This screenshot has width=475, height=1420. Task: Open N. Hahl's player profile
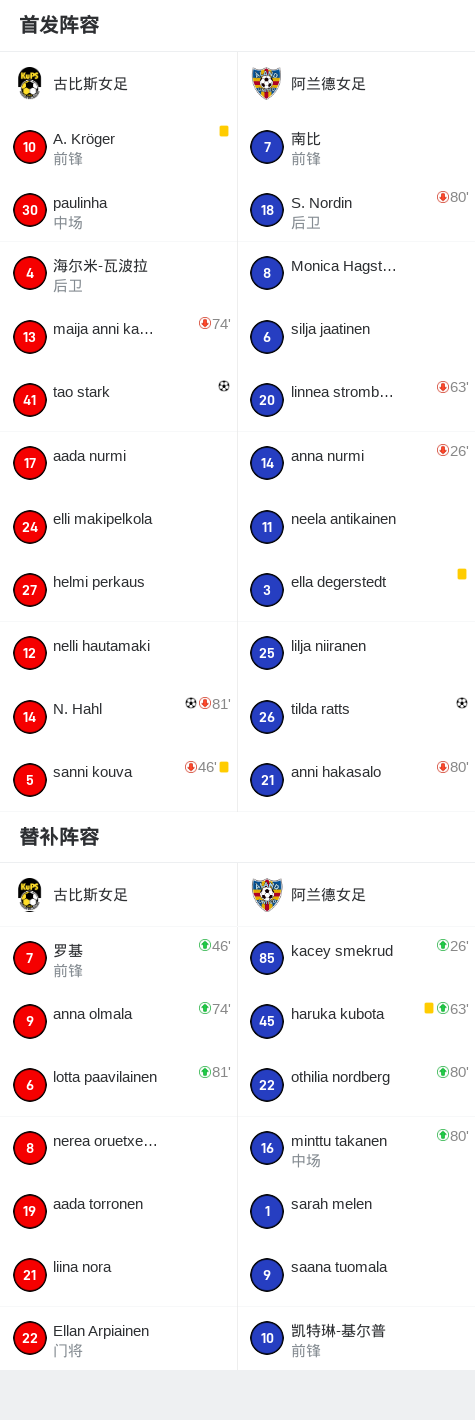click(x=118, y=717)
